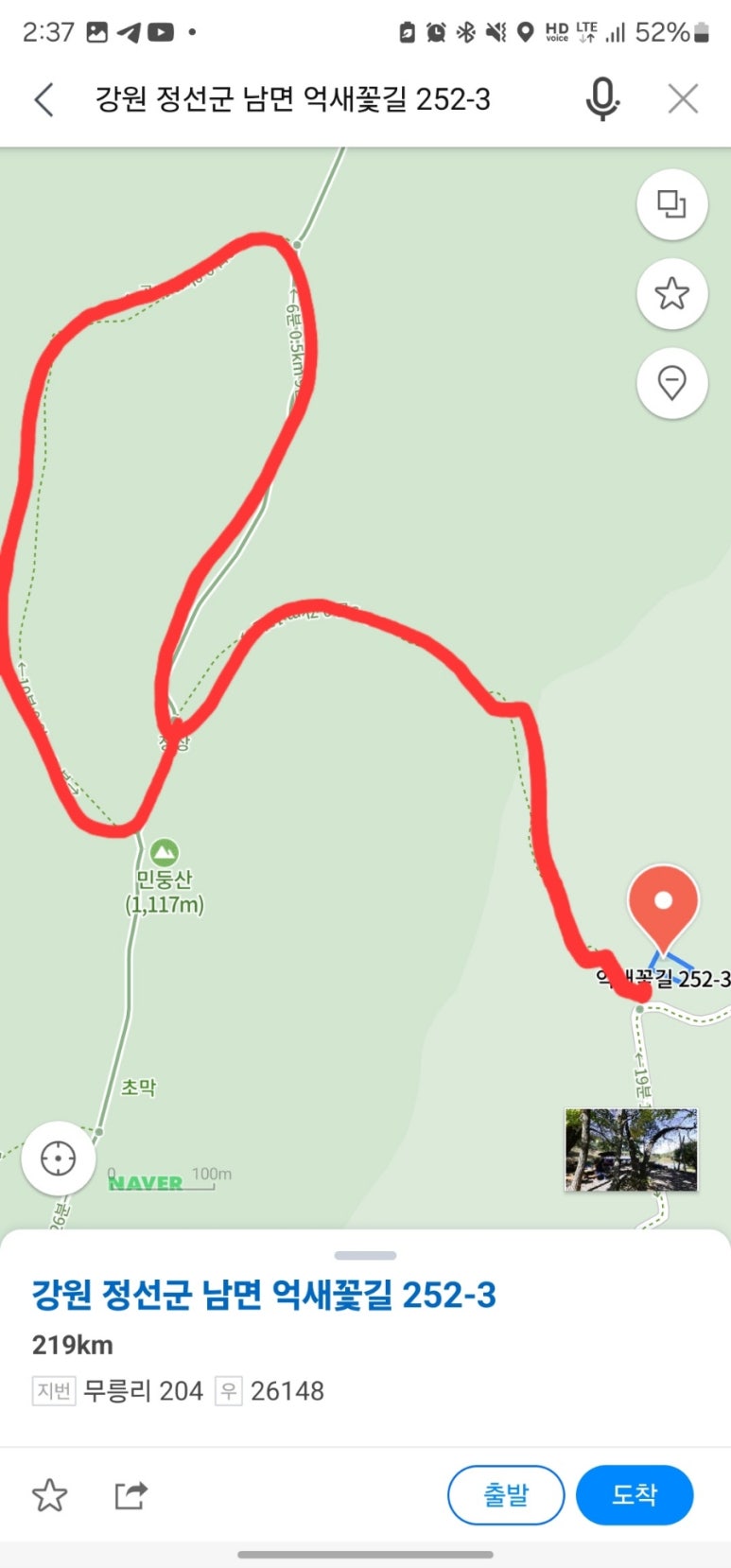The width and height of the screenshot is (731, 1568).
Task: Set this place as 출발 point
Action: pyautogui.click(x=505, y=1495)
